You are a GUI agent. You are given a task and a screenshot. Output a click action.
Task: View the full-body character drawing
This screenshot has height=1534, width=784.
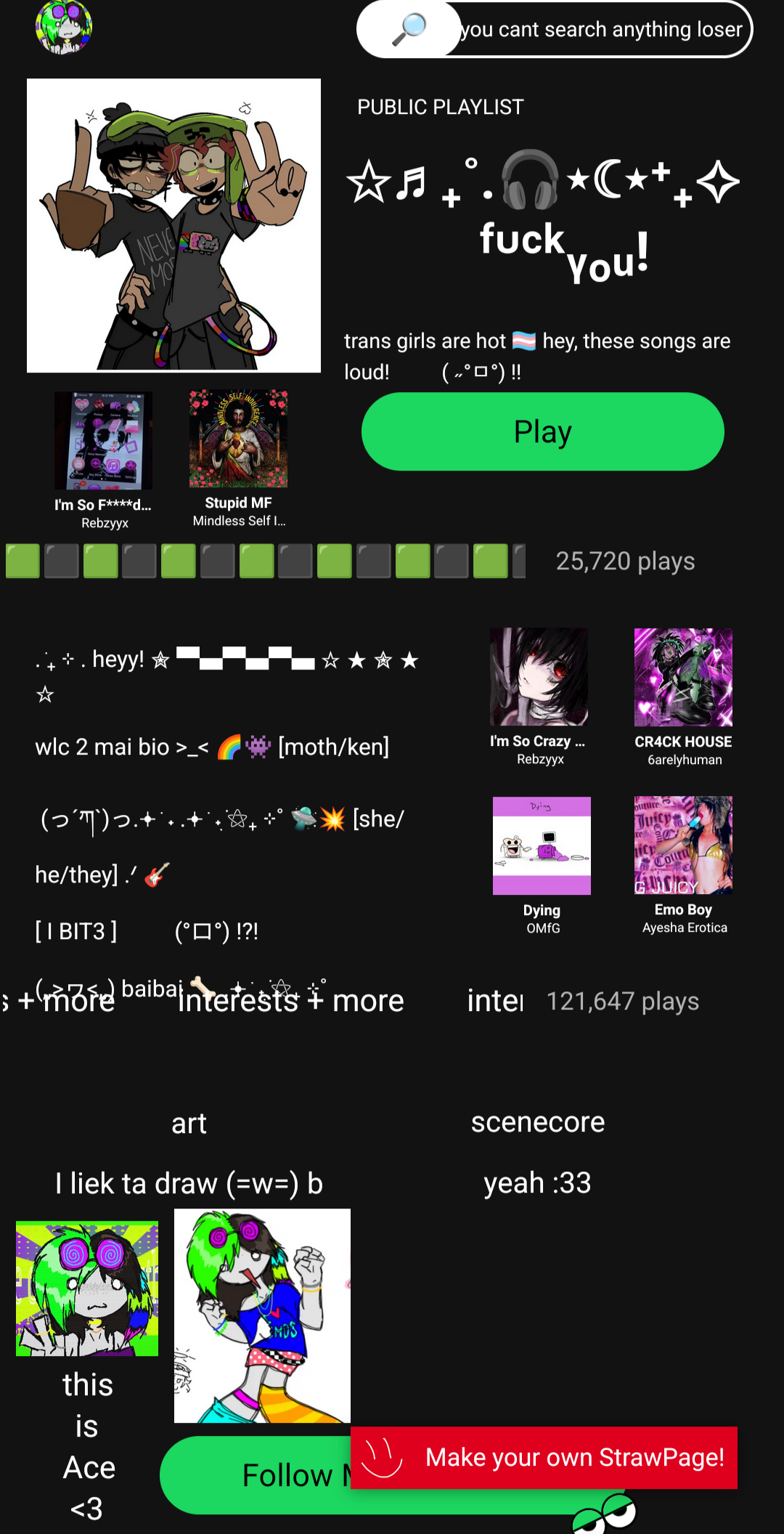(x=262, y=1315)
